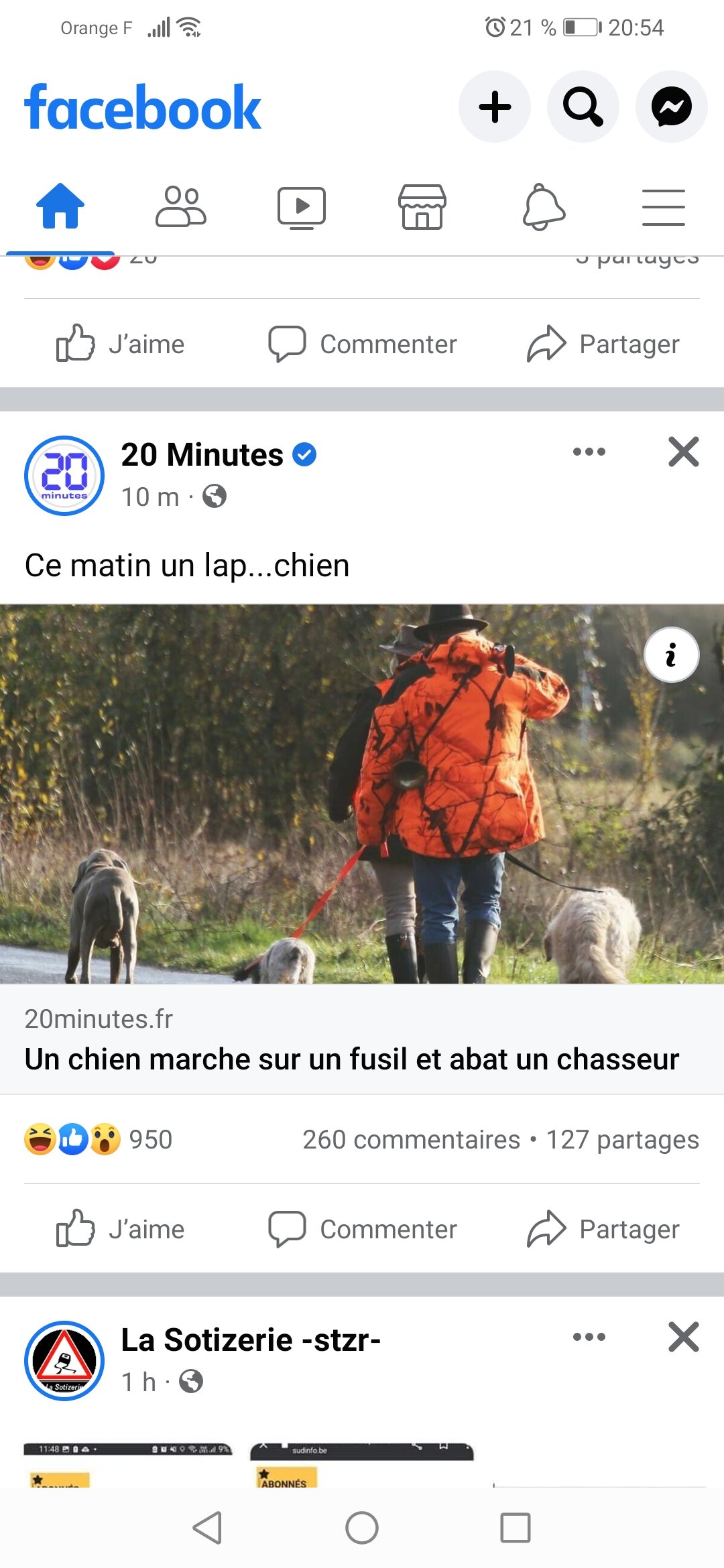This screenshot has height=1568, width=724.
Task: Open Facebook search
Action: [583, 107]
